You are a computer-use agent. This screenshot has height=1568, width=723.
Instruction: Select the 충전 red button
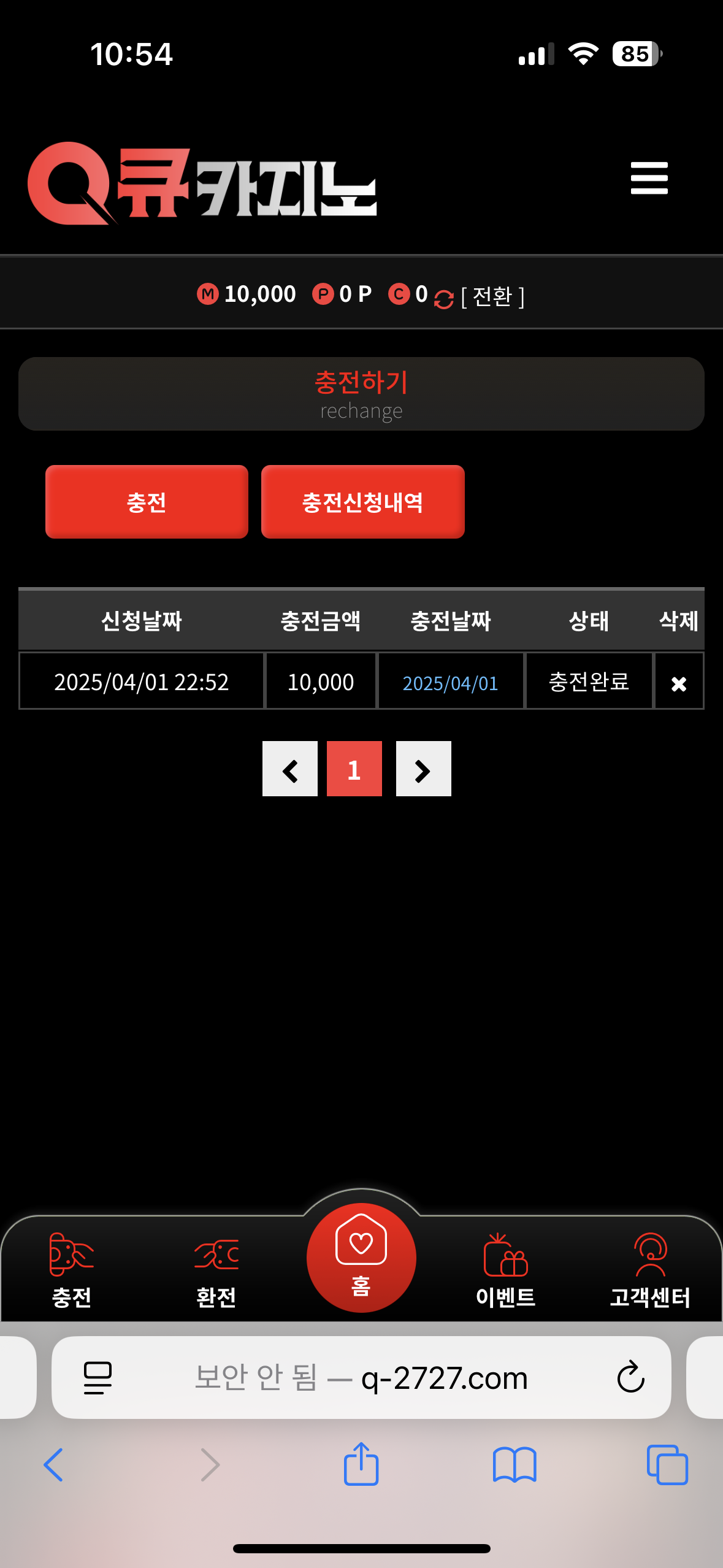tap(147, 502)
